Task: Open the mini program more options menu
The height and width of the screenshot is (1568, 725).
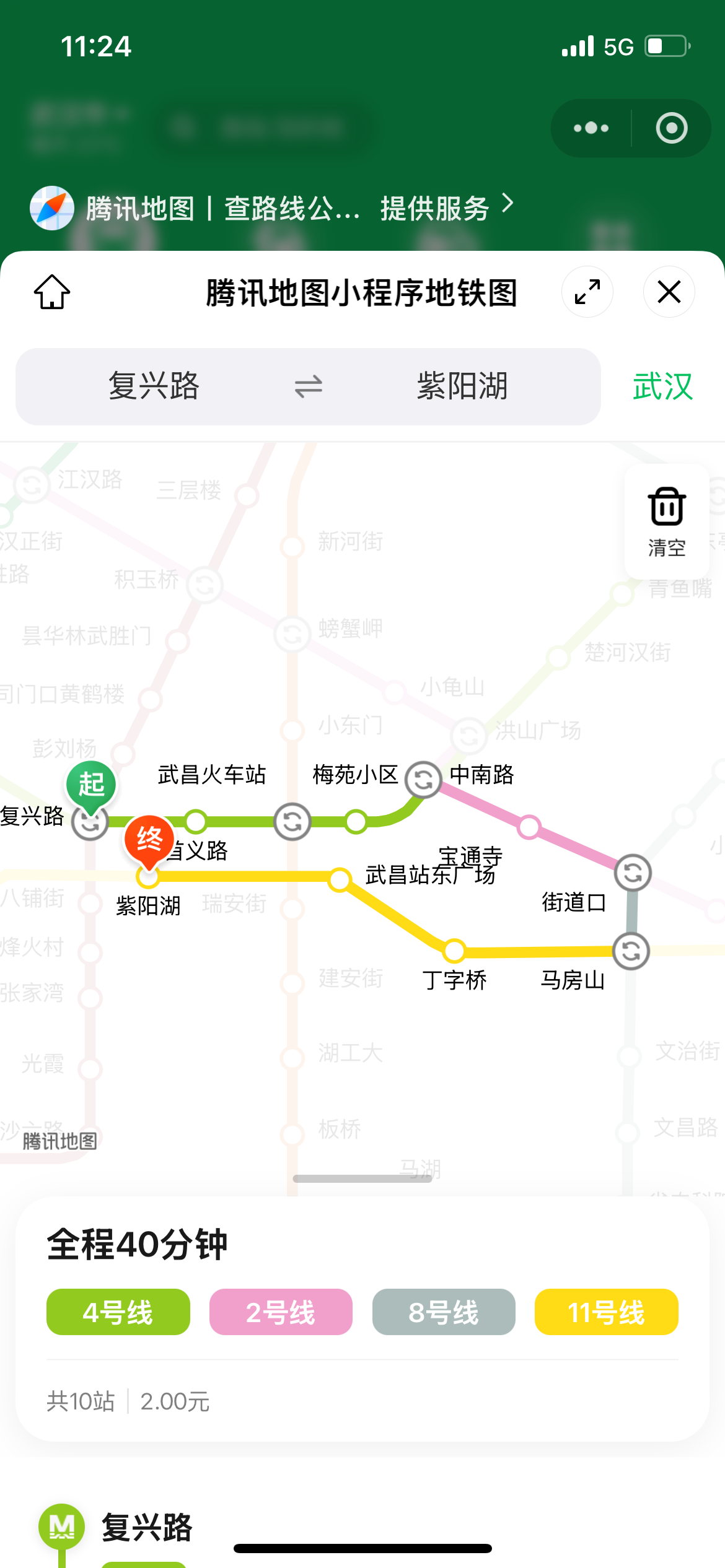Action: pyautogui.click(x=591, y=128)
